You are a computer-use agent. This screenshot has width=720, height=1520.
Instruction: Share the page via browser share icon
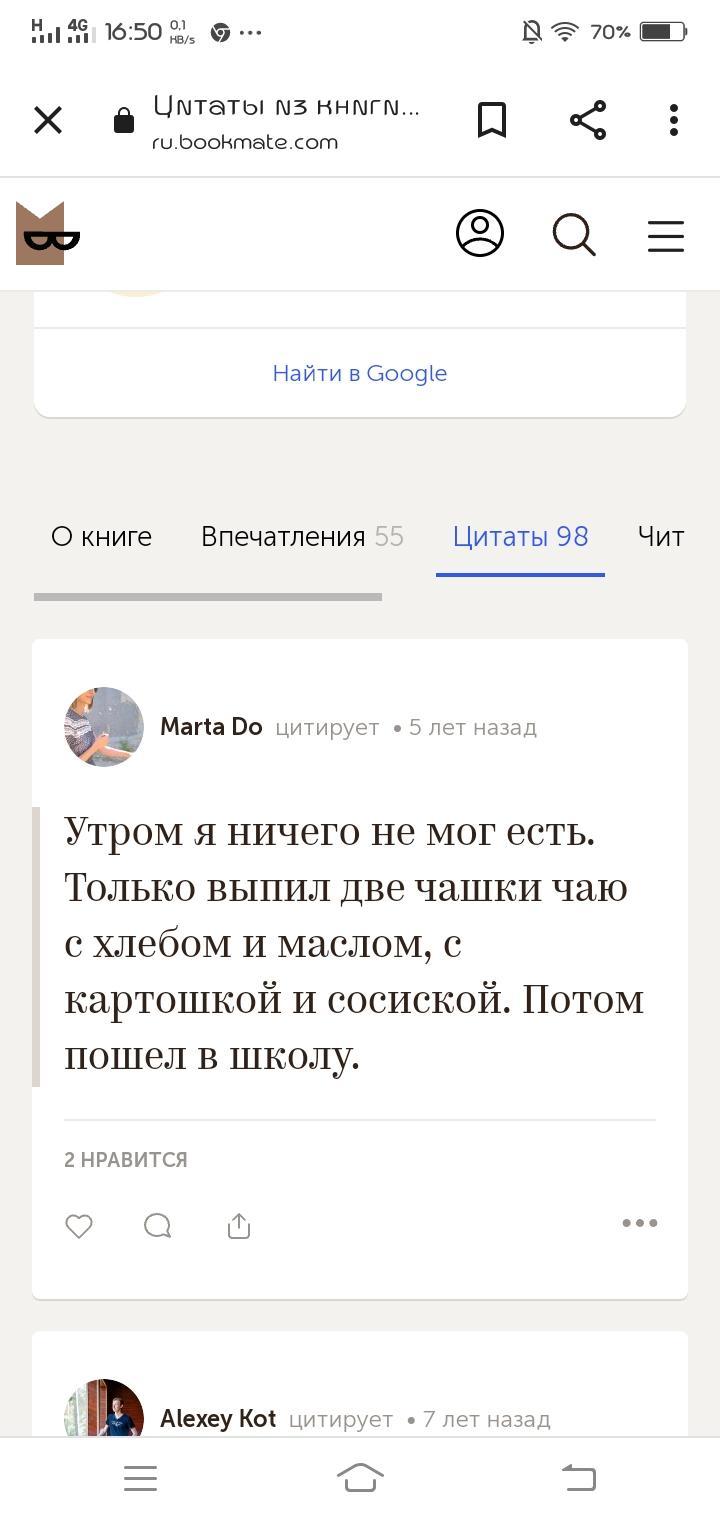[x=588, y=121]
